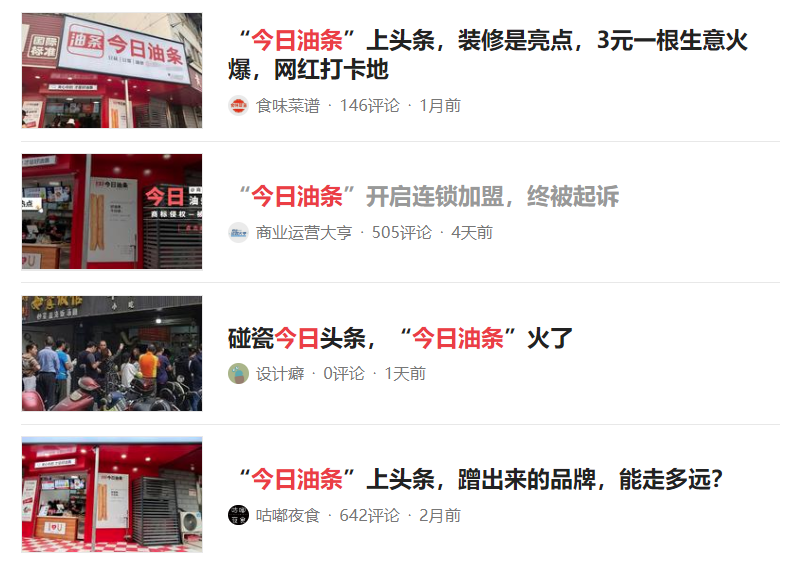Image resolution: width=798 pixels, height=563 pixels.
Task: Tap the 今日油条 storefront thumbnail by 食味菜谱
Action: pos(112,70)
